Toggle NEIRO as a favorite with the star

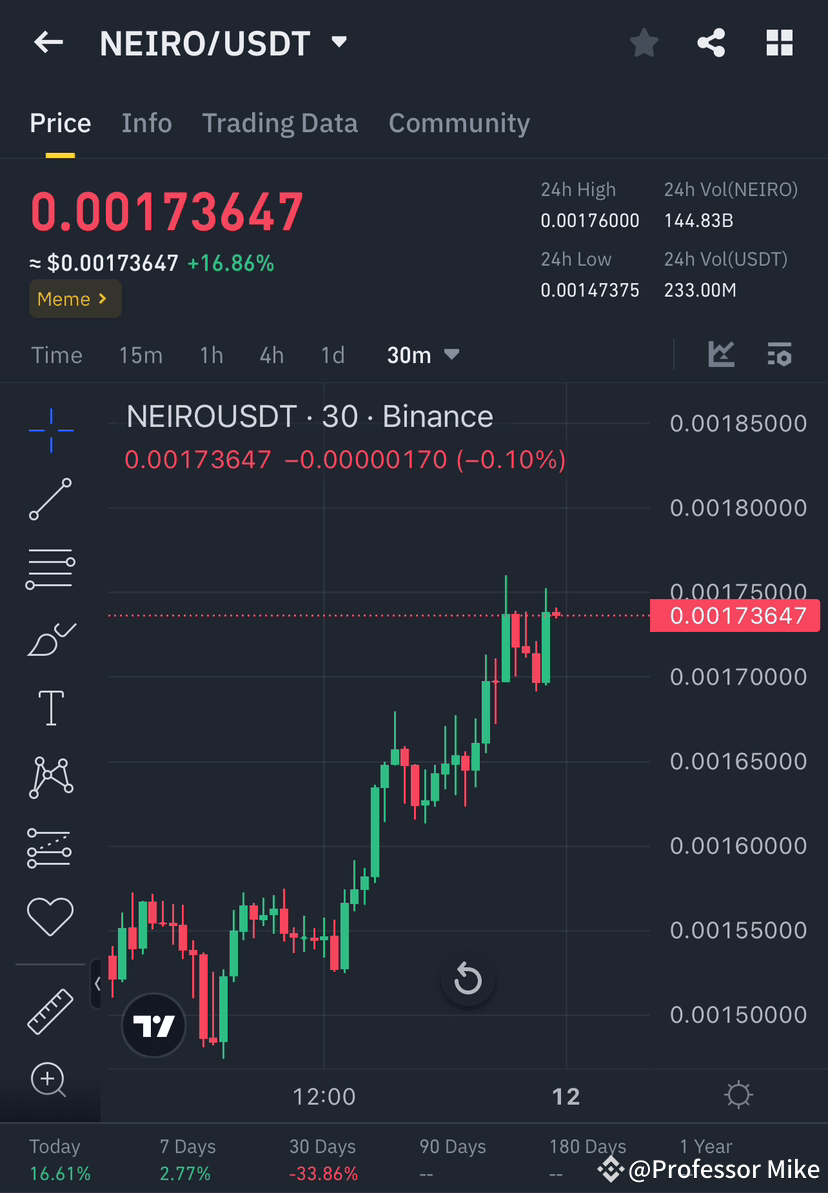(643, 42)
